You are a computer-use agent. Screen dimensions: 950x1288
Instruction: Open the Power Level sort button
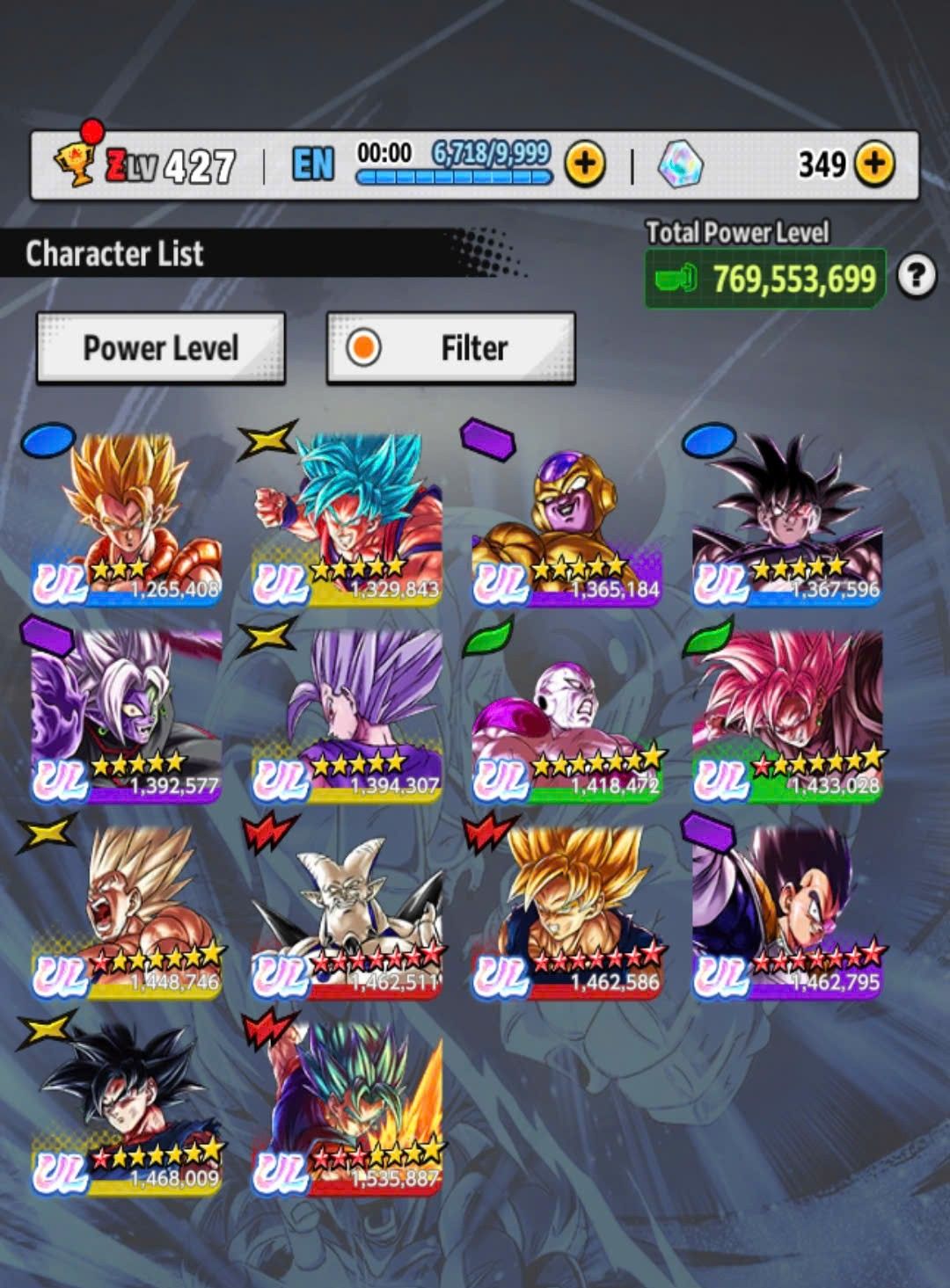click(x=160, y=348)
